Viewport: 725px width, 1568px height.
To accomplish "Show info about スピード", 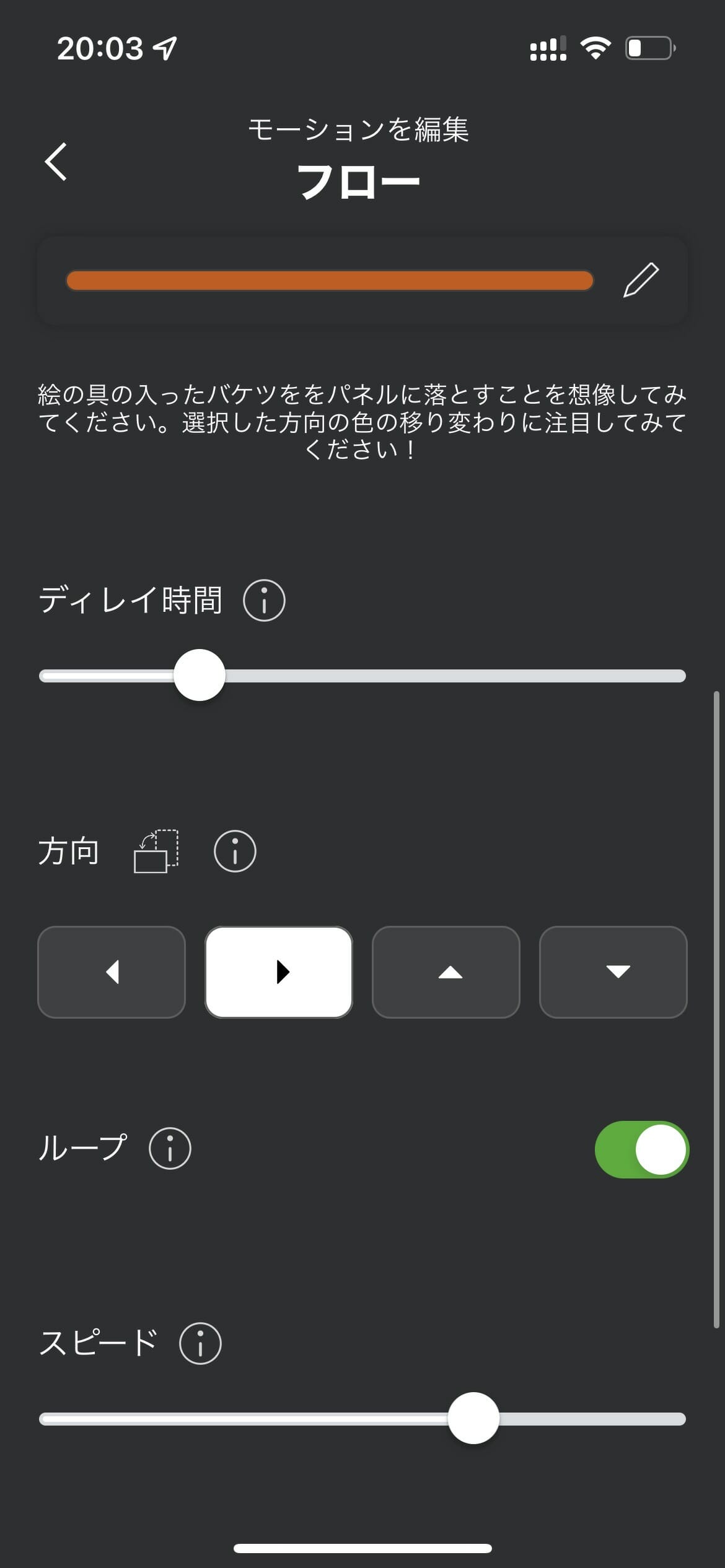I will point(200,1343).
